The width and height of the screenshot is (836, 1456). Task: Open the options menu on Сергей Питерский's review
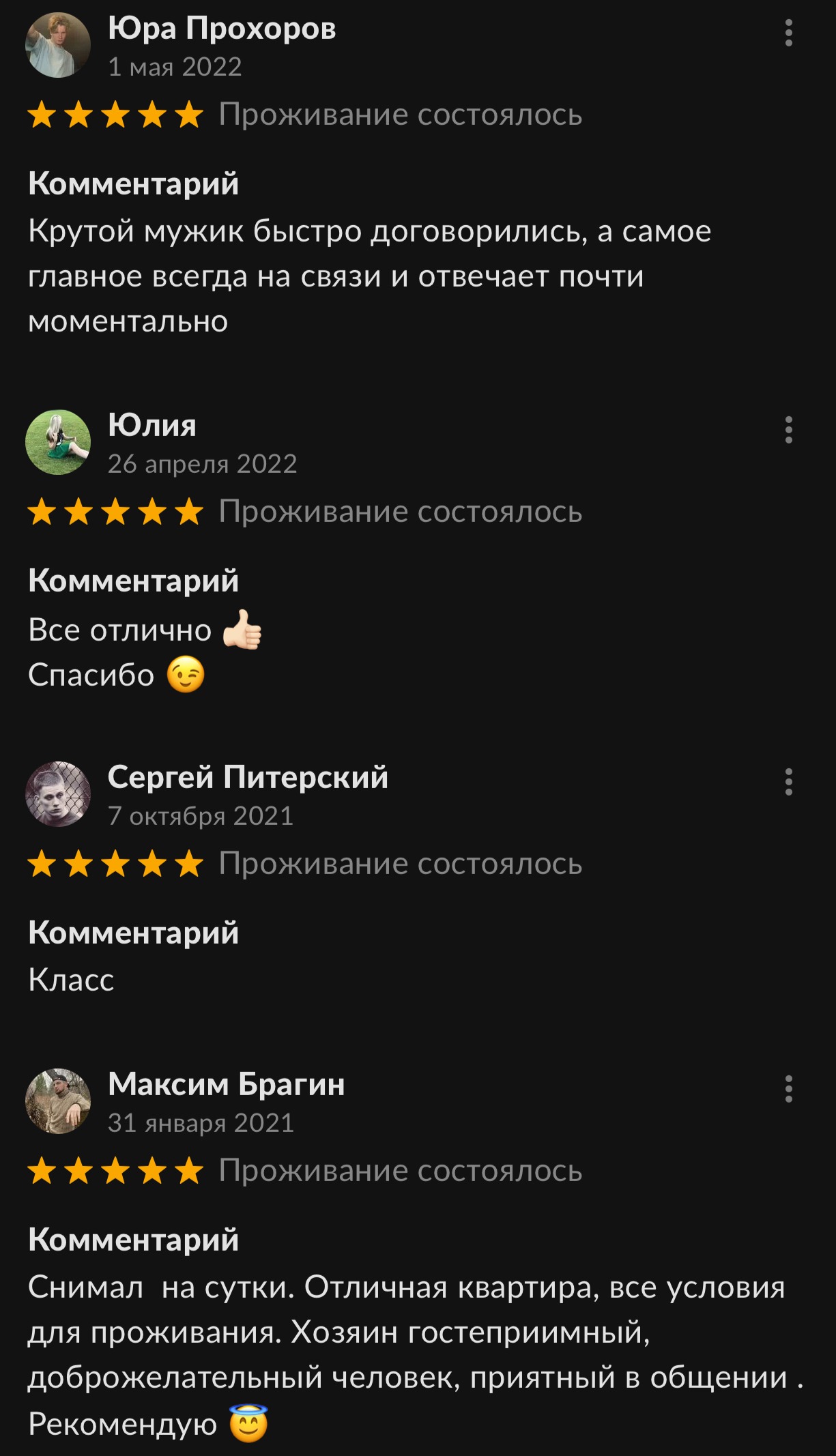pyautogui.click(x=788, y=782)
